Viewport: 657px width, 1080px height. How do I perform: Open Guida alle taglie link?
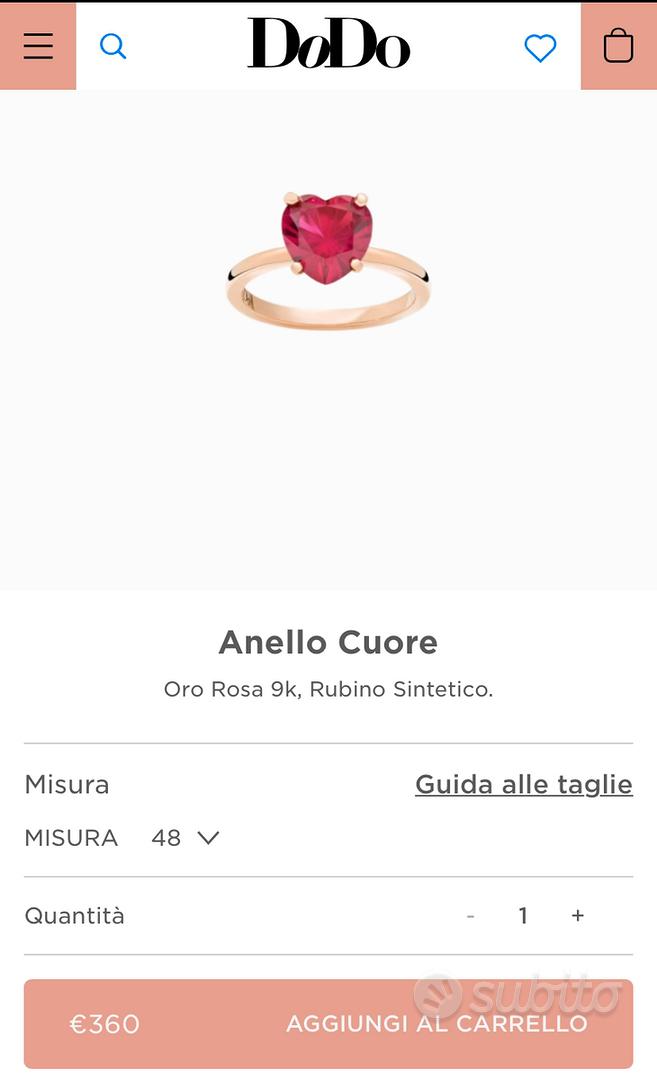pyautogui.click(x=523, y=785)
